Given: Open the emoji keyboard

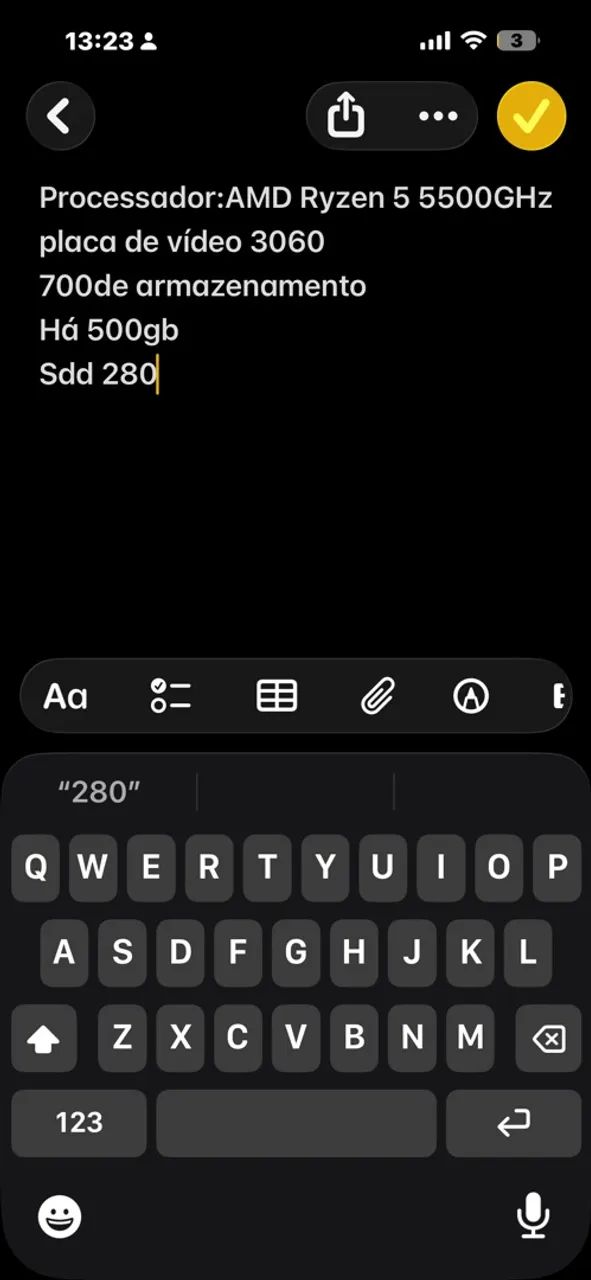Looking at the screenshot, I should (60, 1217).
